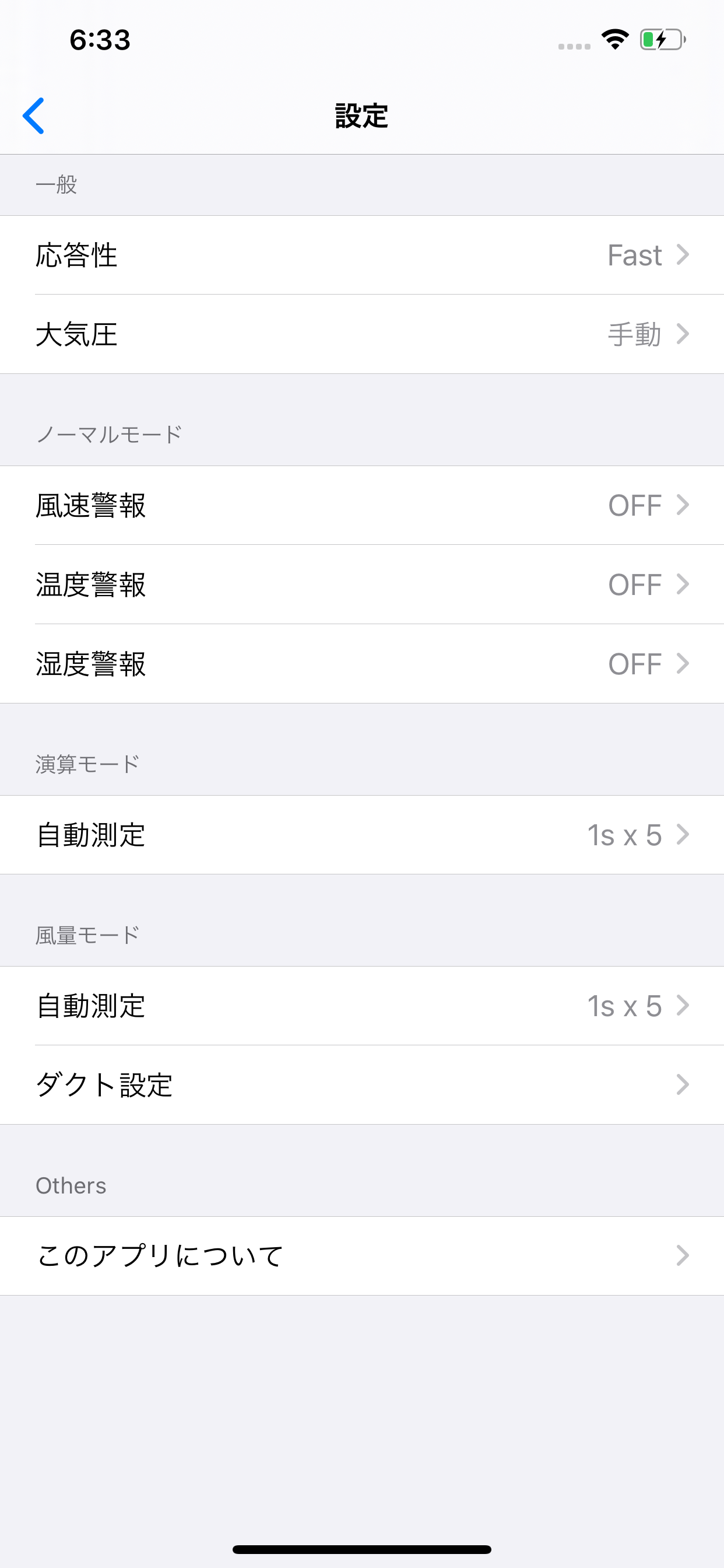Tap the clock showing 6:33
Screen dimensions: 724x1568
[99, 40]
